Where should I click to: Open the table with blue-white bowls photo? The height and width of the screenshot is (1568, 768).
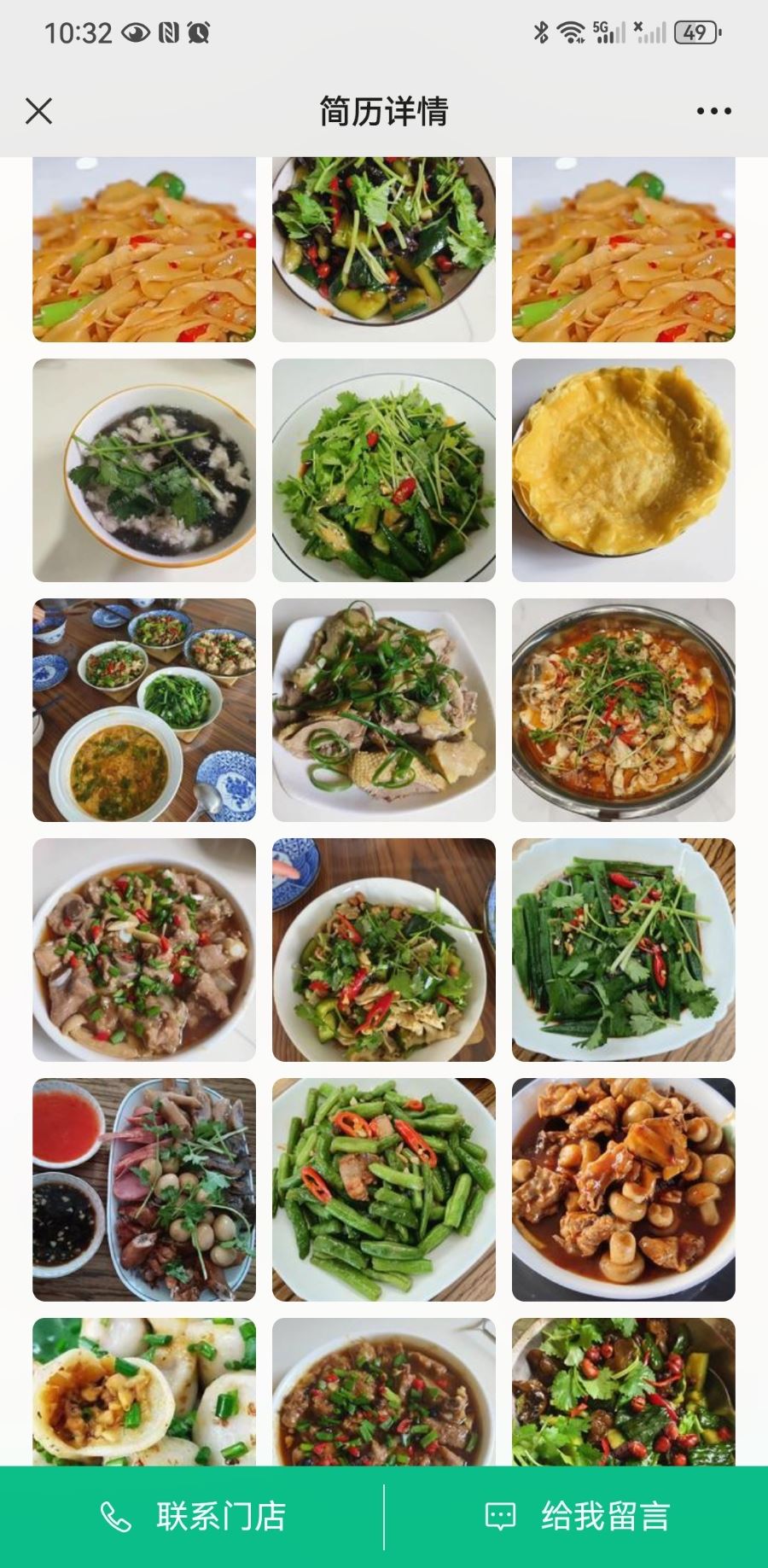[x=144, y=710]
